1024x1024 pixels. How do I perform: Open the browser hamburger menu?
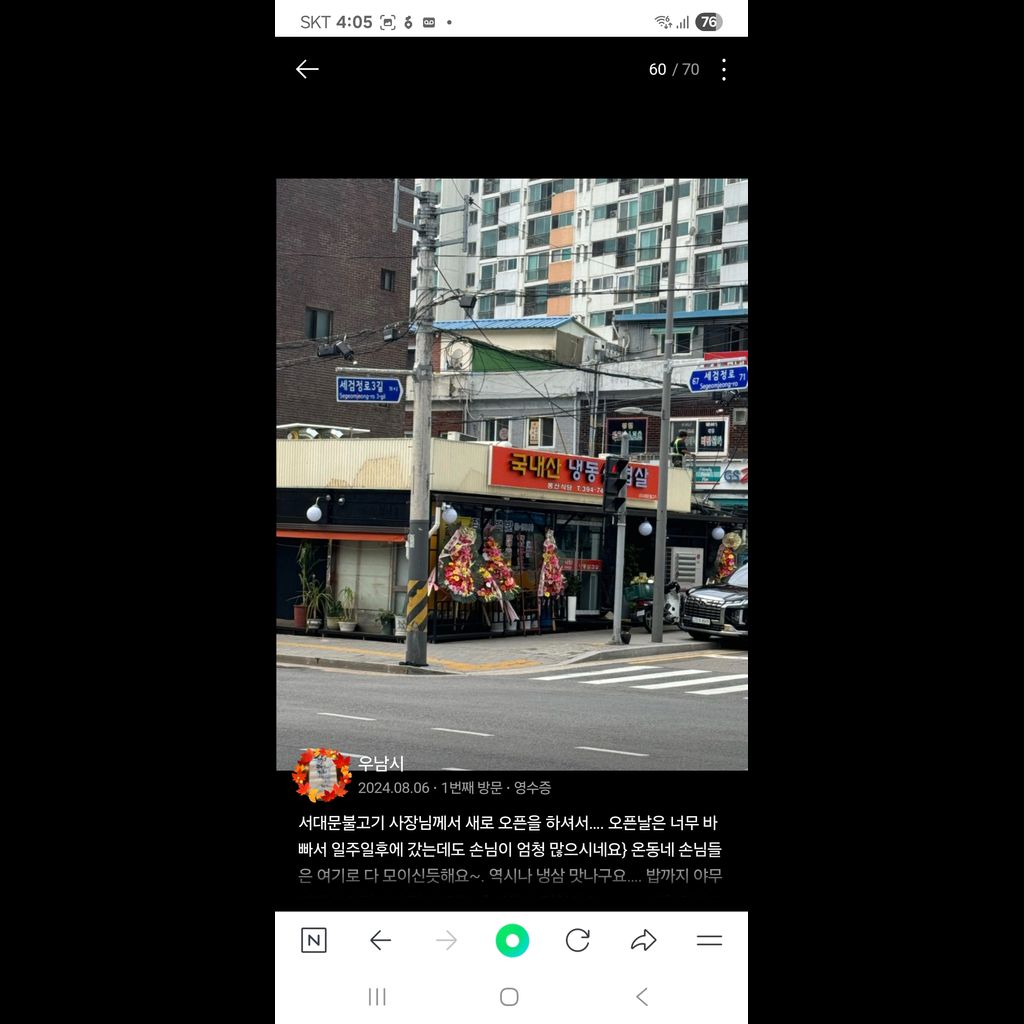709,940
